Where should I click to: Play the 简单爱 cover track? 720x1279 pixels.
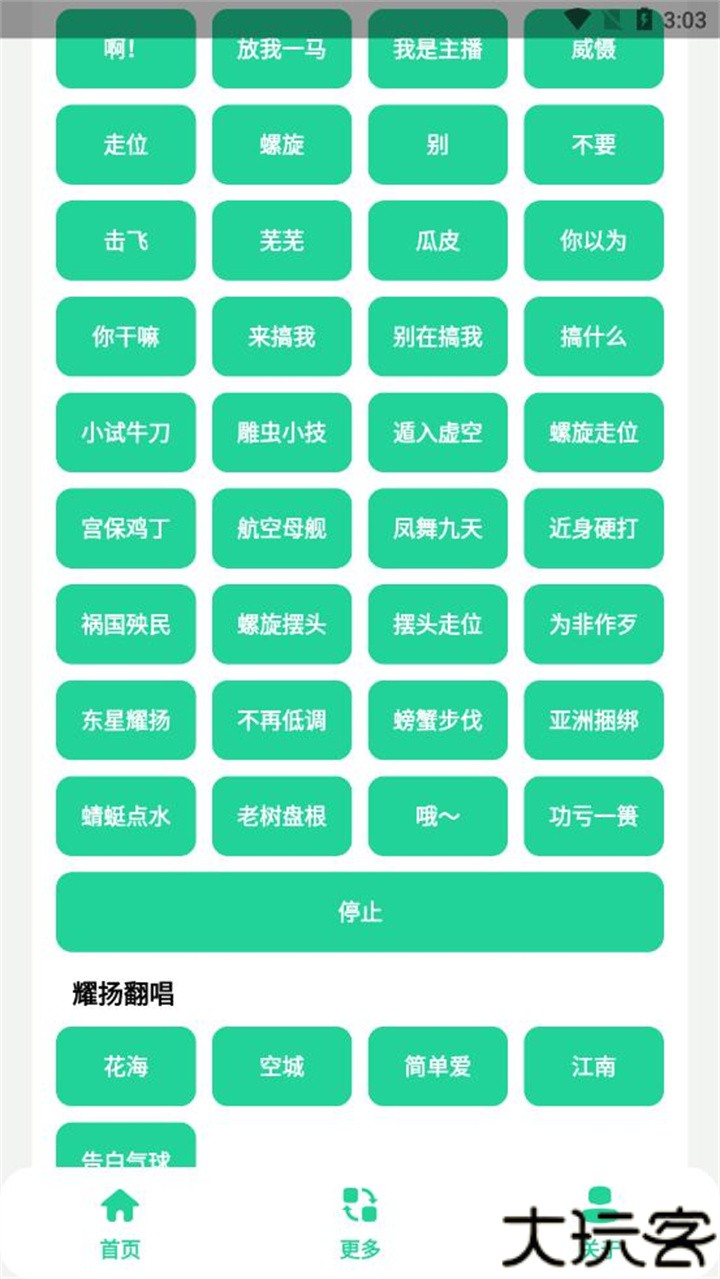pyautogui.click(x=437, y=1066)
